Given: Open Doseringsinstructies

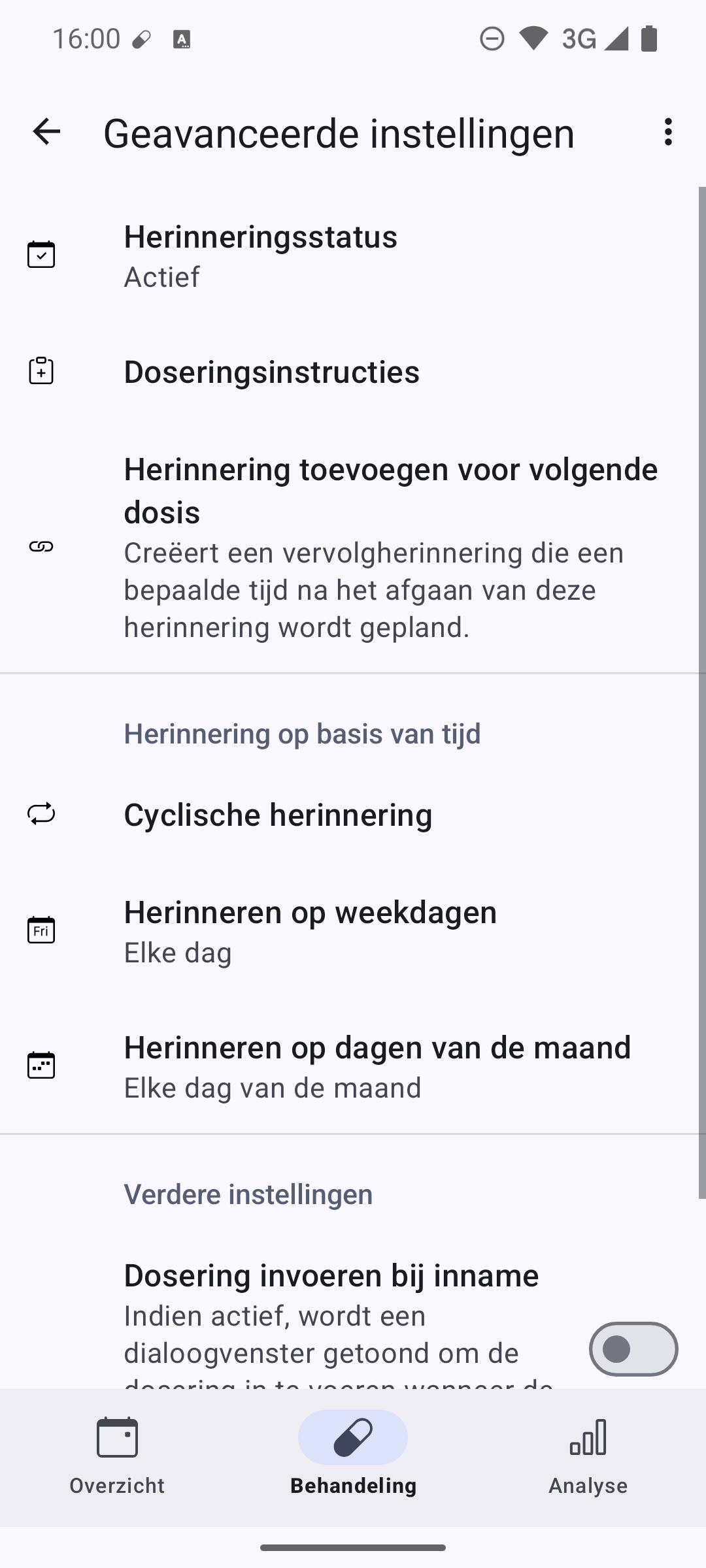Looking at the screenshot, I should coord(353,372).
